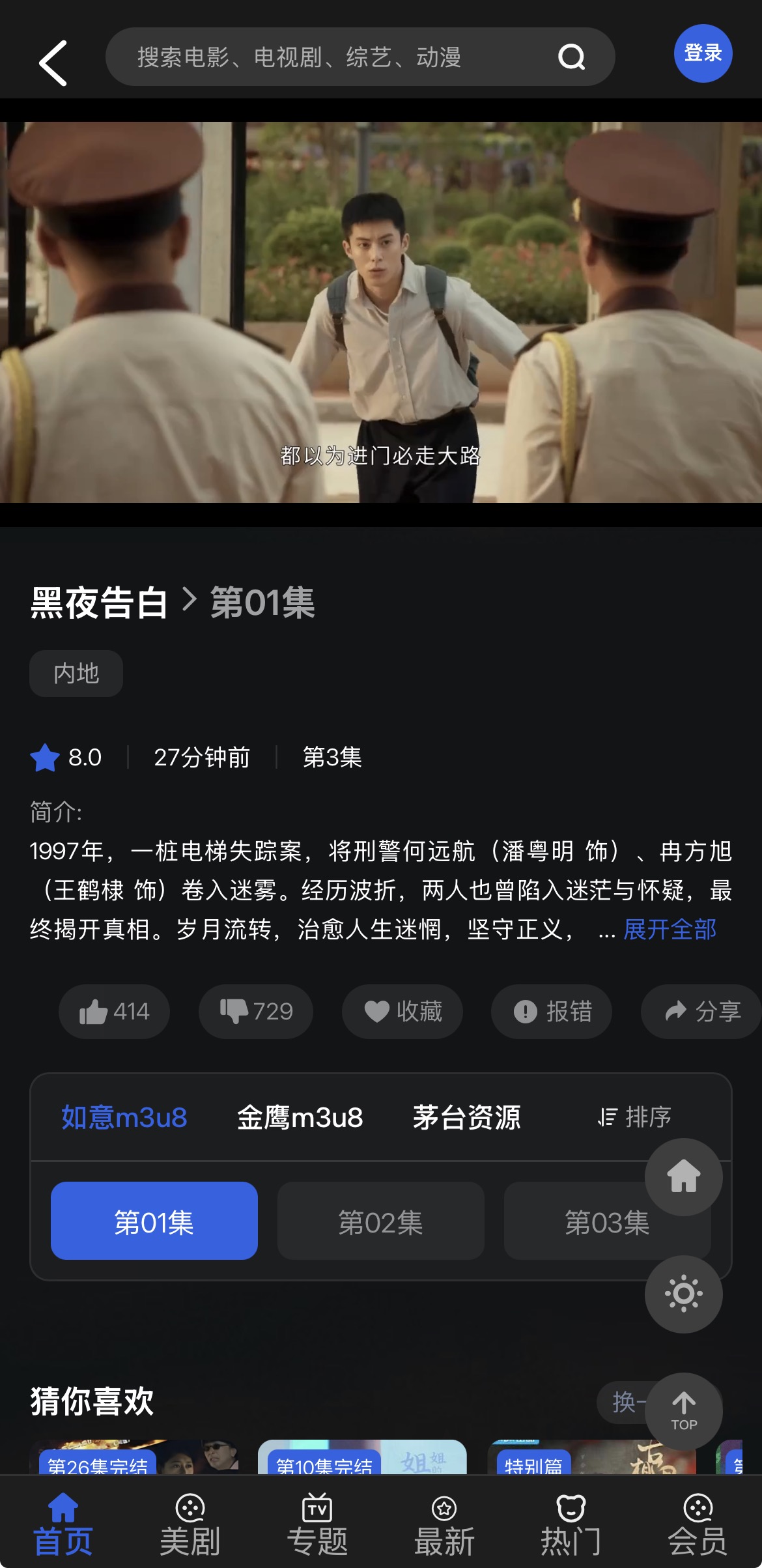762x1568 pixels.
Task: Reverse episode order with 排序
Action: point(634,1117)
